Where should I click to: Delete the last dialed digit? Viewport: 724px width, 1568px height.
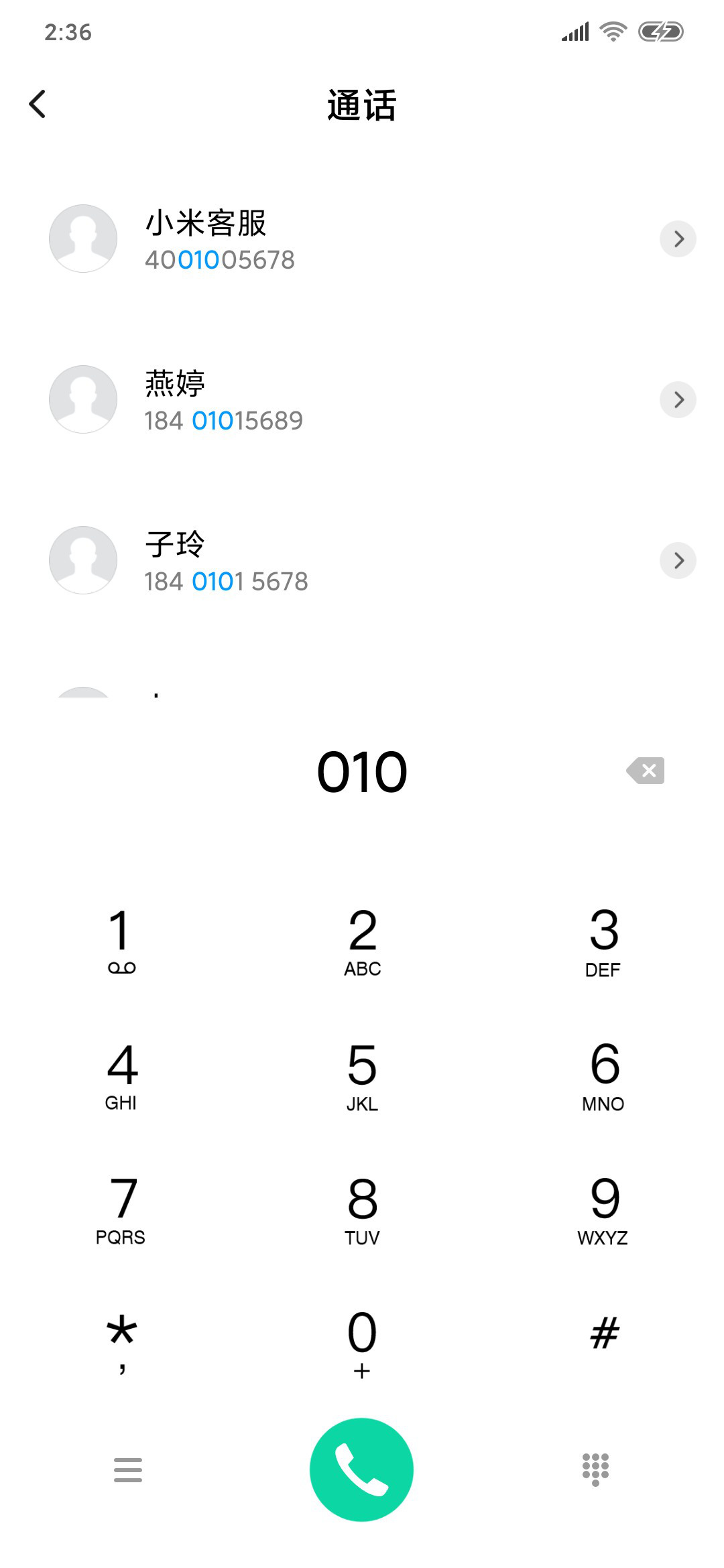pos(646,771)
